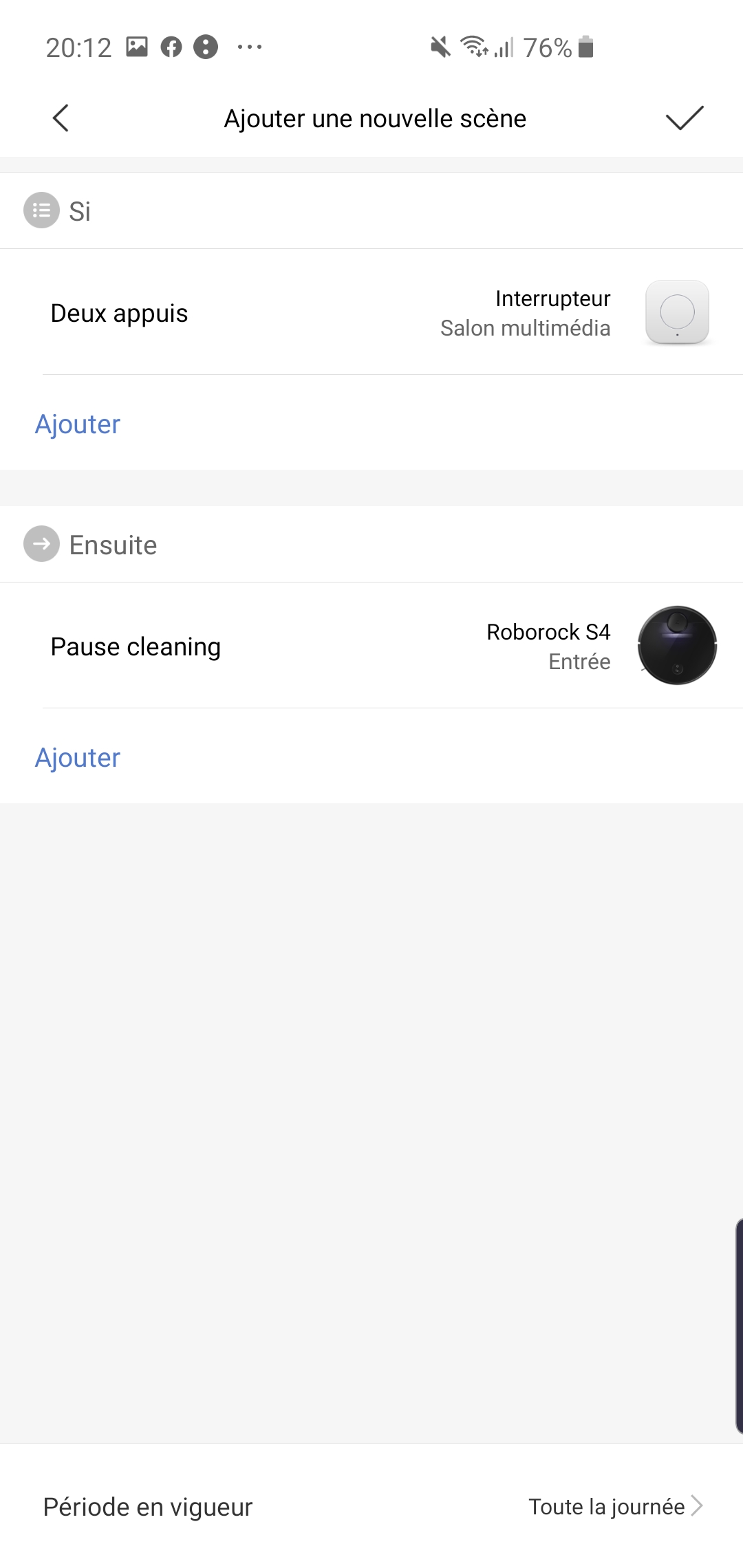Tap Ajouter under the Ensuite section
Screen dimensions: 743x1568
click(78, 758)
